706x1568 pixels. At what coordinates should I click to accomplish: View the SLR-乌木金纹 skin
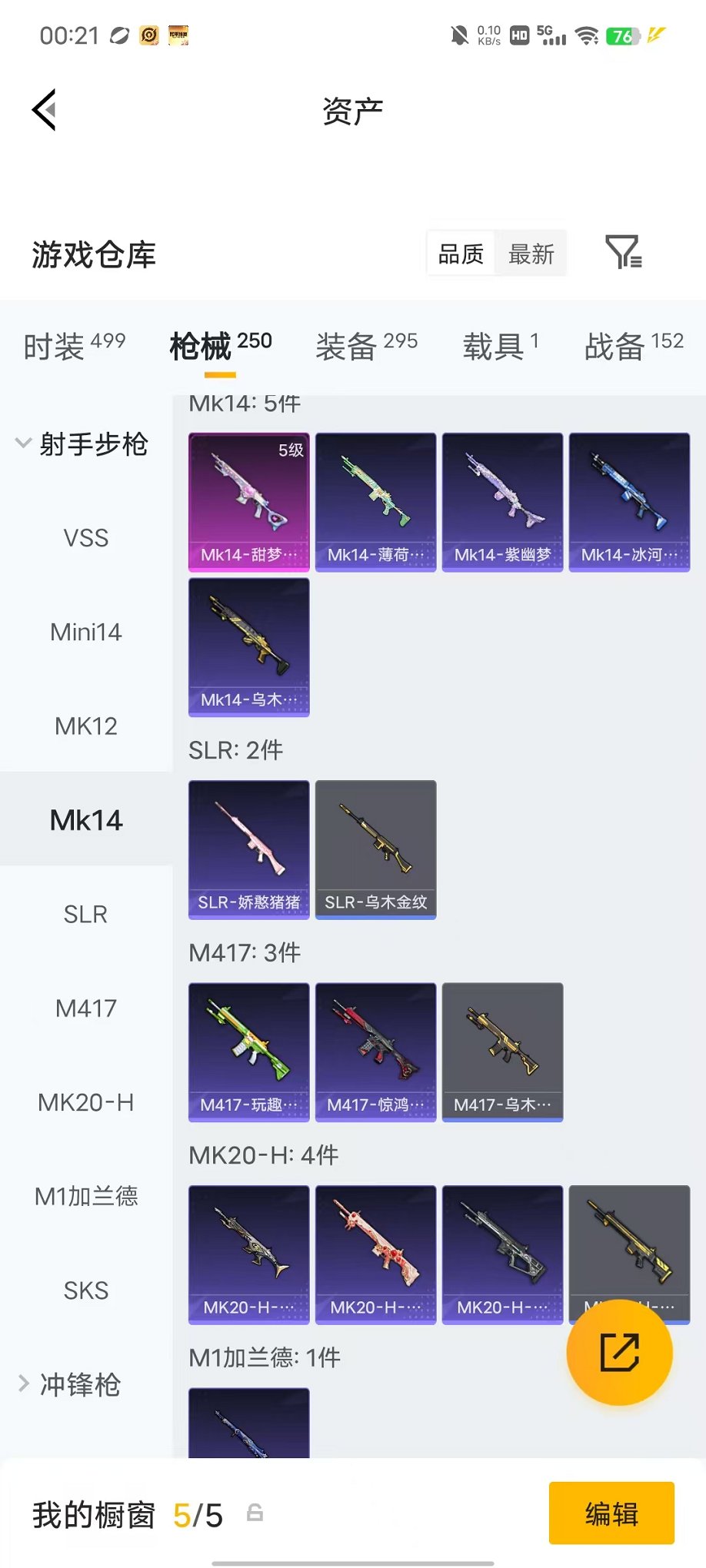pos(376,849)
